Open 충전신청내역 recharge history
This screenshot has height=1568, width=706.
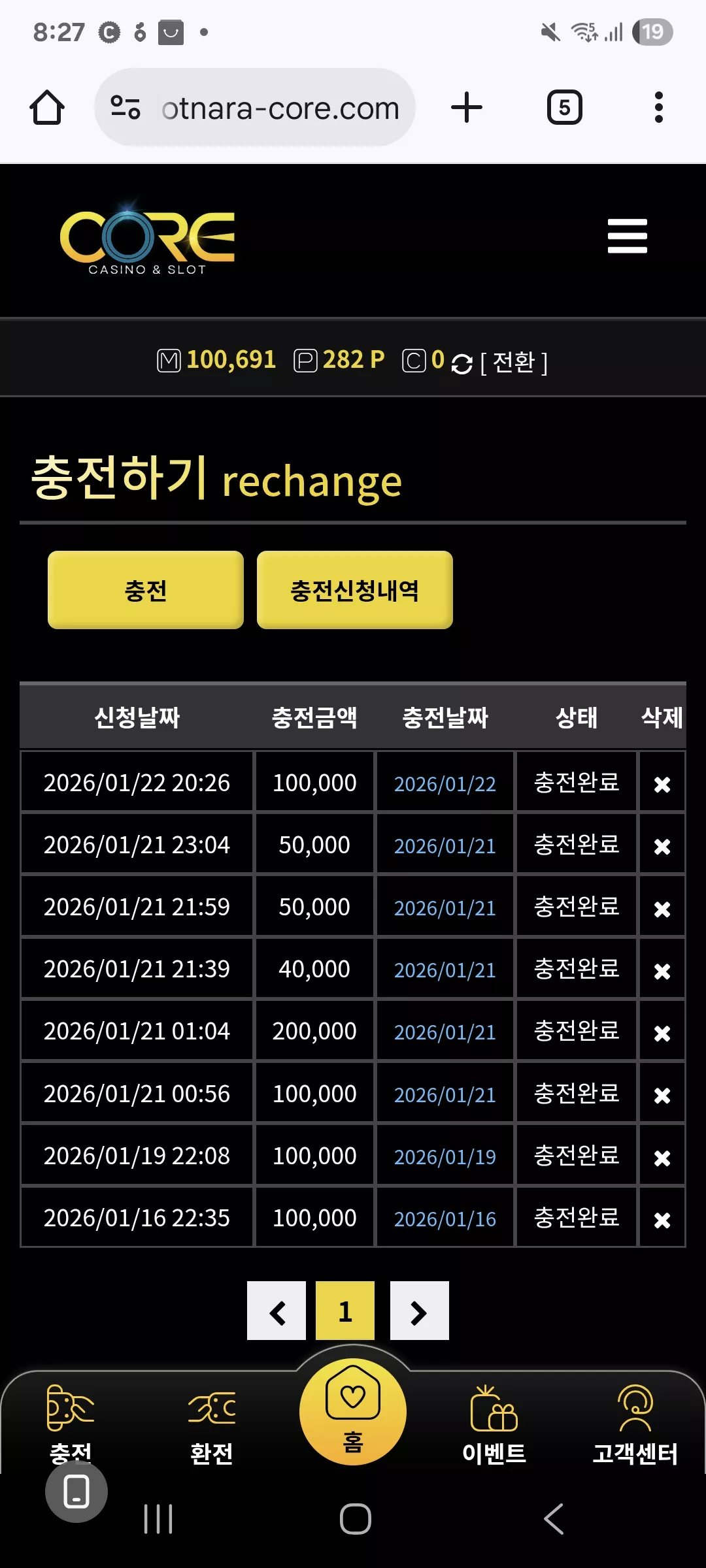(x=355, y=590)
